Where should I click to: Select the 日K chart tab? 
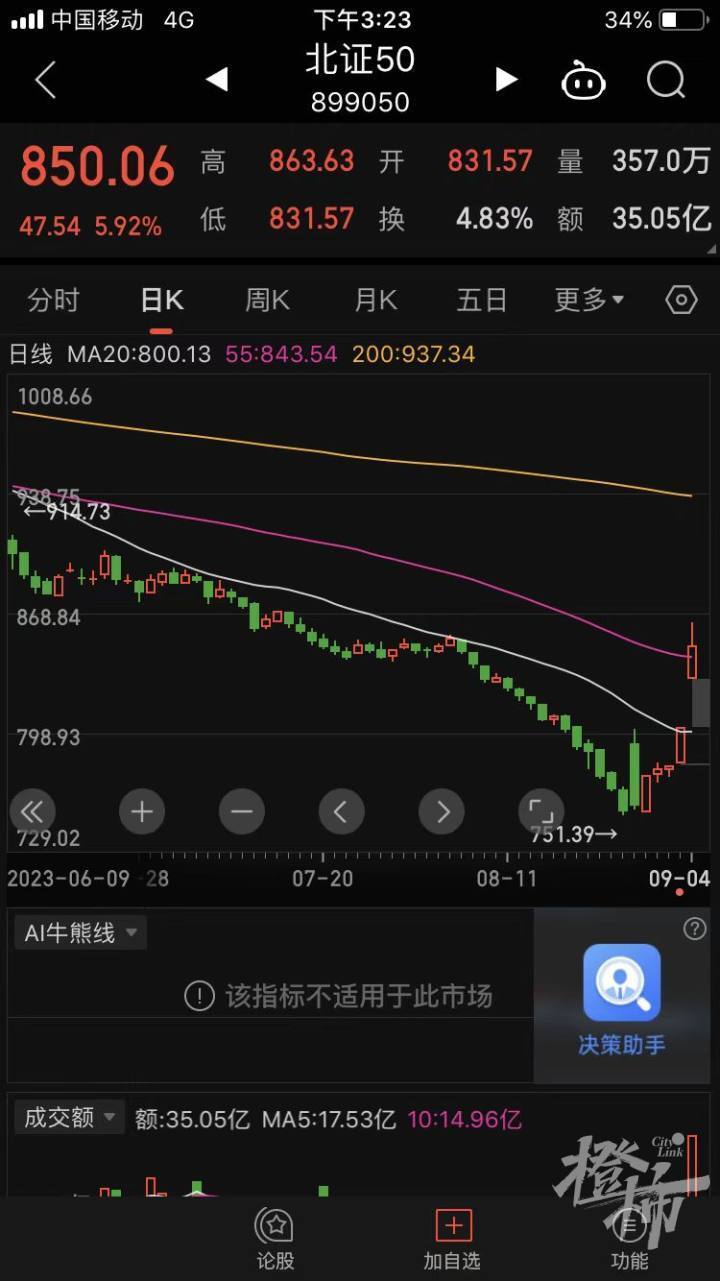click(x=161, y=300)
